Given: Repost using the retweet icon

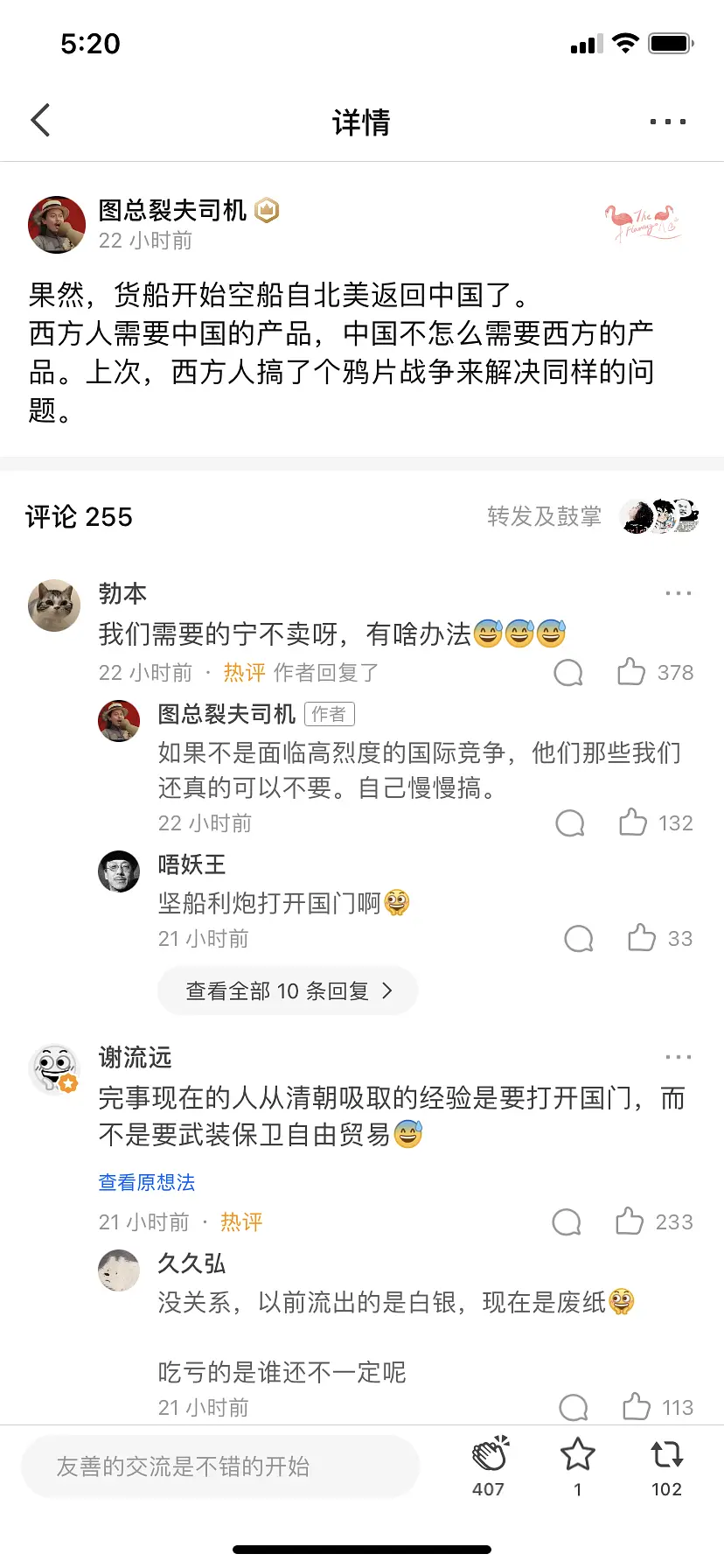Looking at the screenshot, I should tap(666, 1455).
